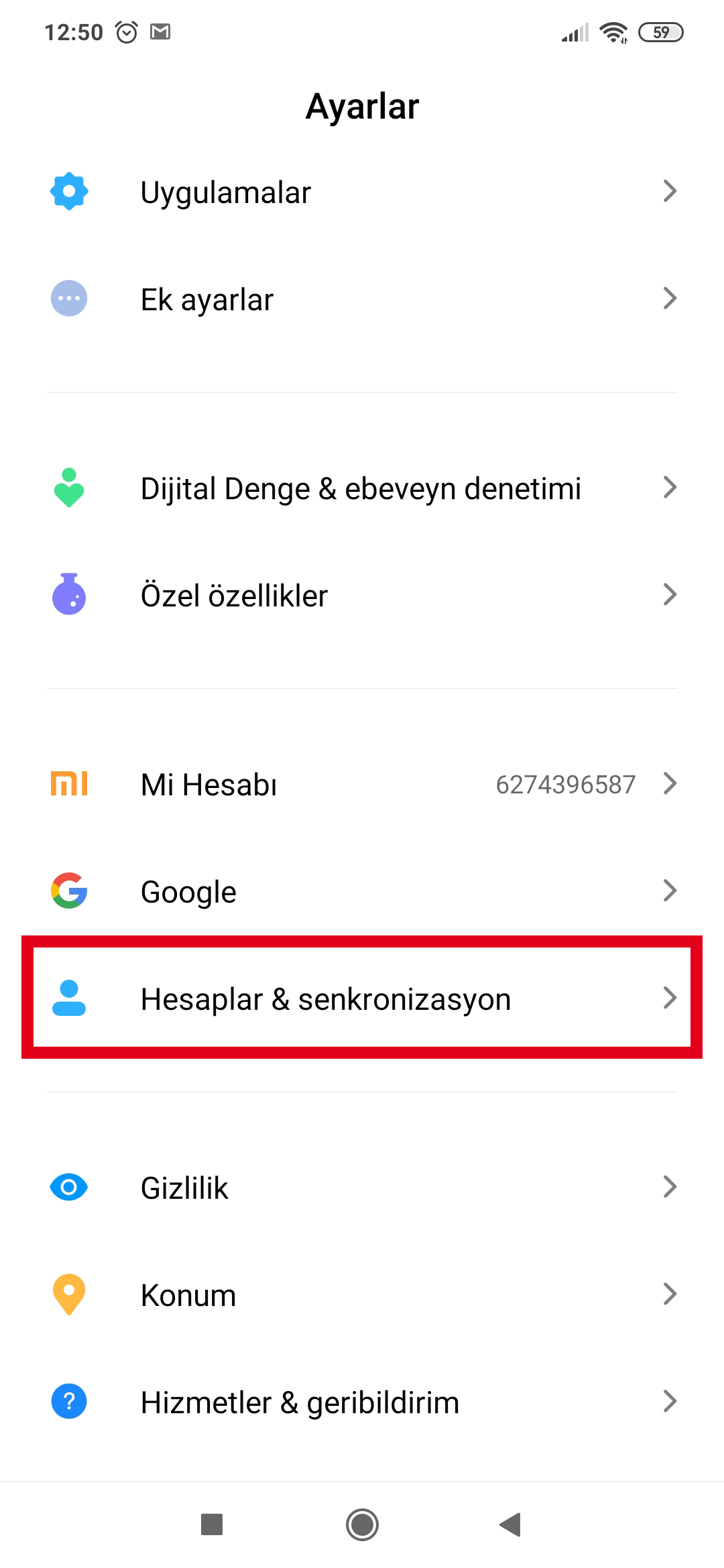Go to the home screen
The image size is (724, 1568).
[x=362, y=1524]
